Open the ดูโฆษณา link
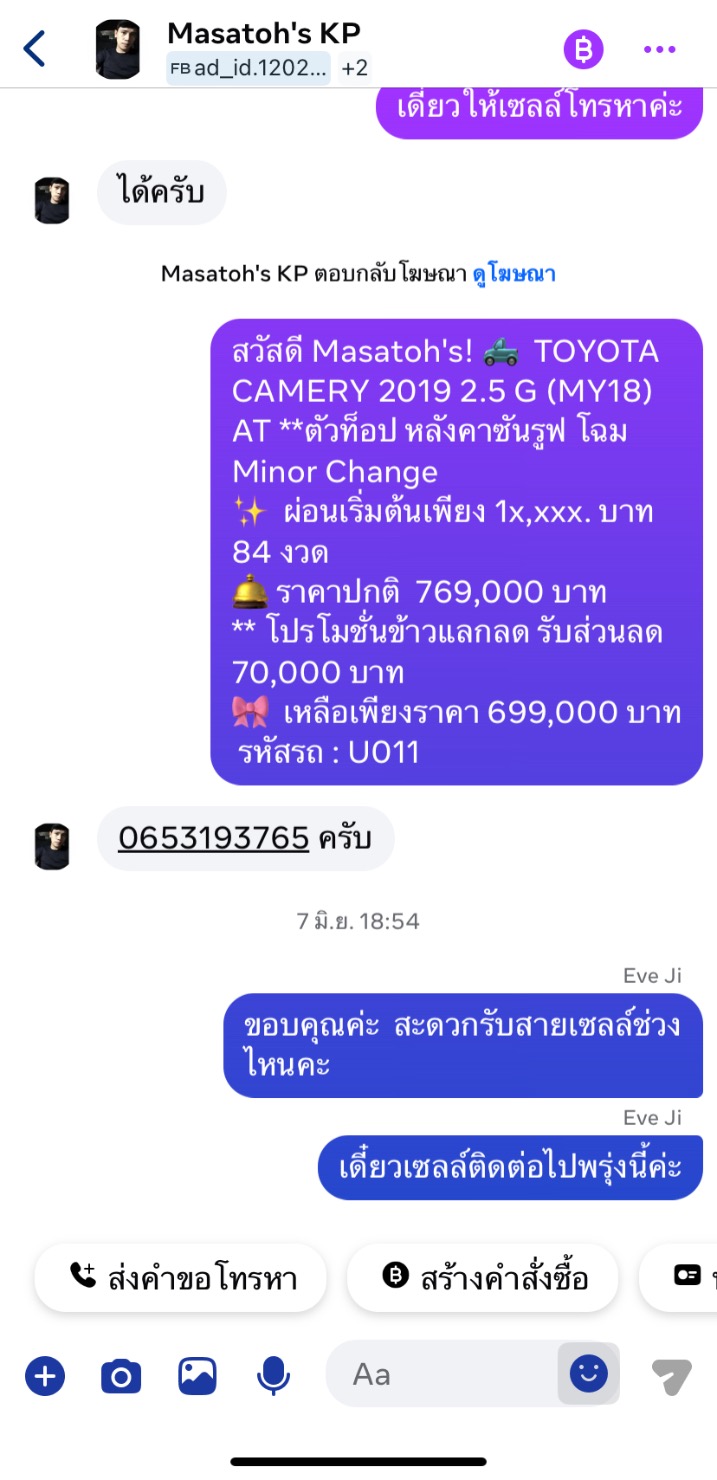 point(514,274)
